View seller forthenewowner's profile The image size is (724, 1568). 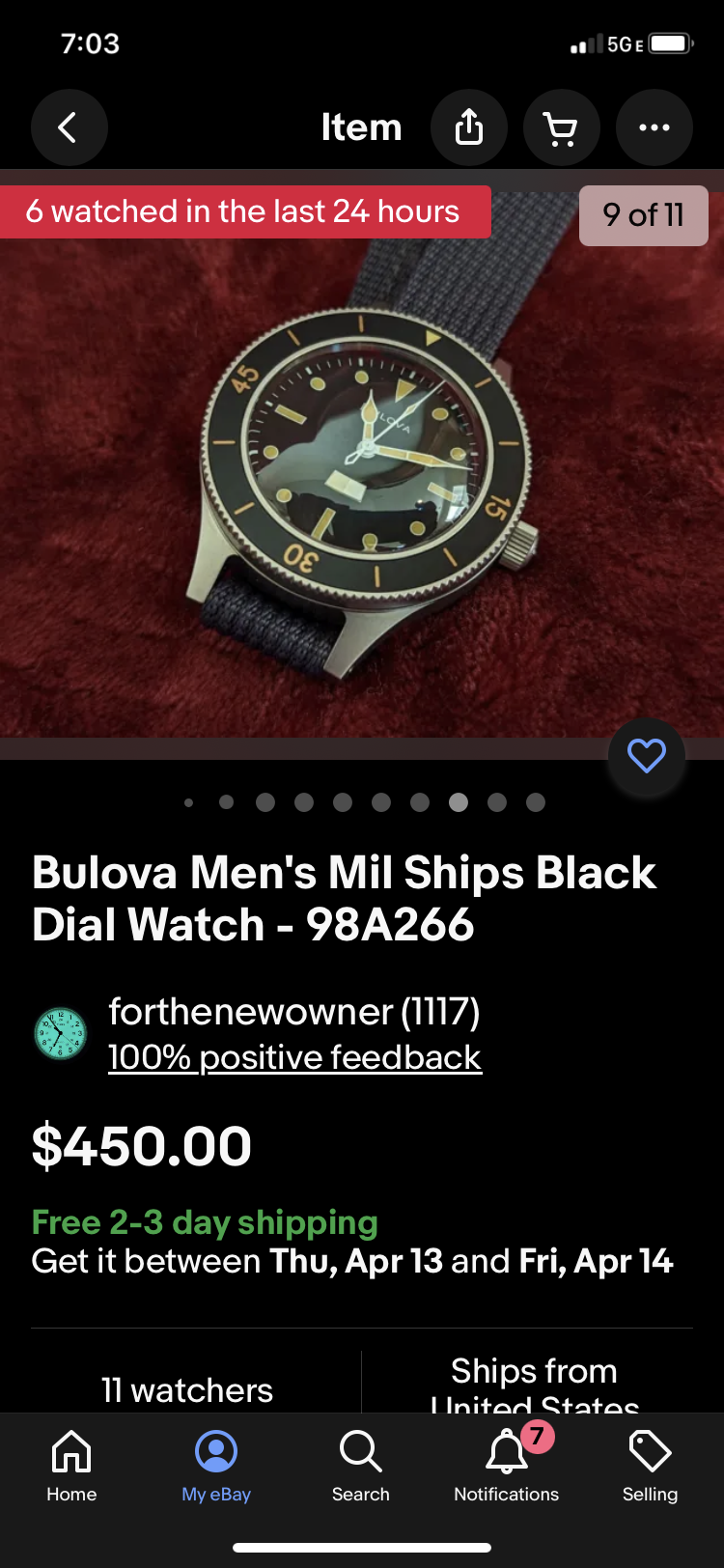(x=293, y=1012)
